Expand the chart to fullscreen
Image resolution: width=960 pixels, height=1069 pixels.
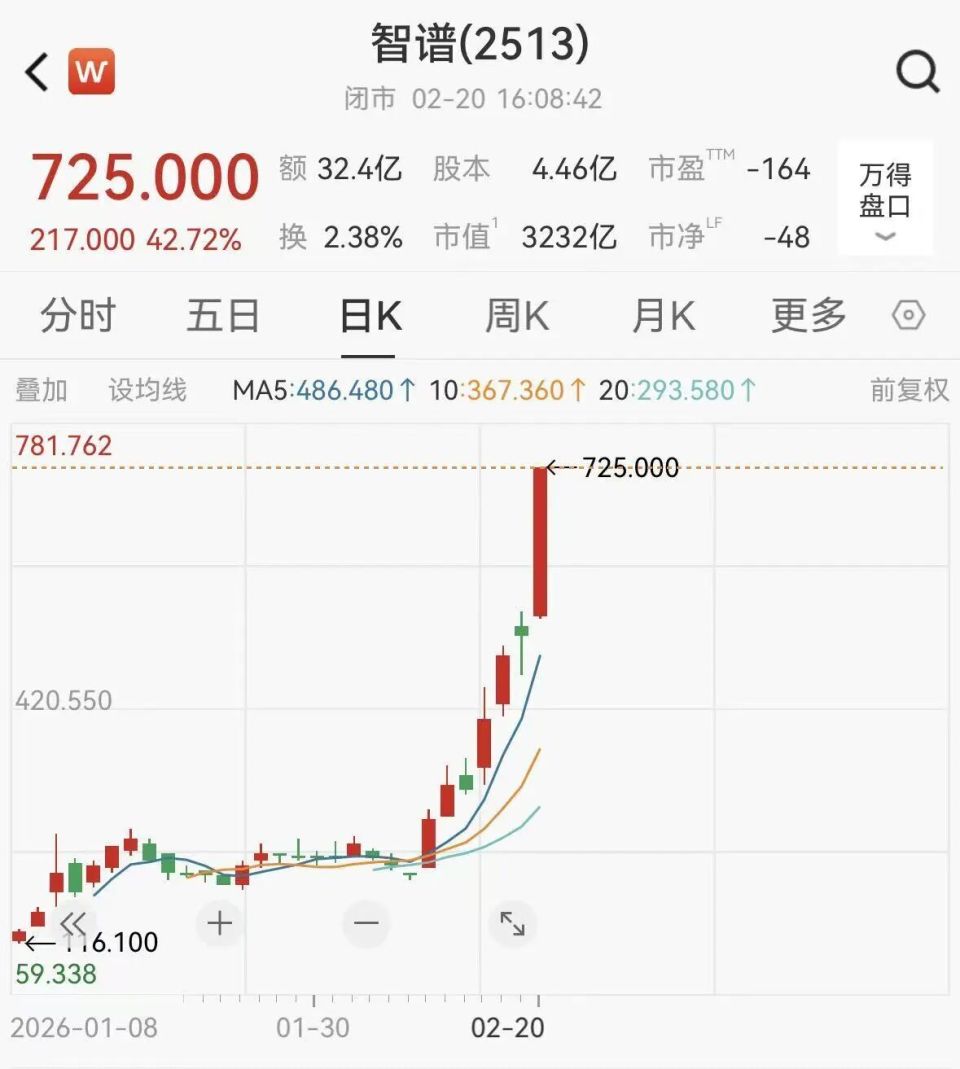click(x=512, y=923)
